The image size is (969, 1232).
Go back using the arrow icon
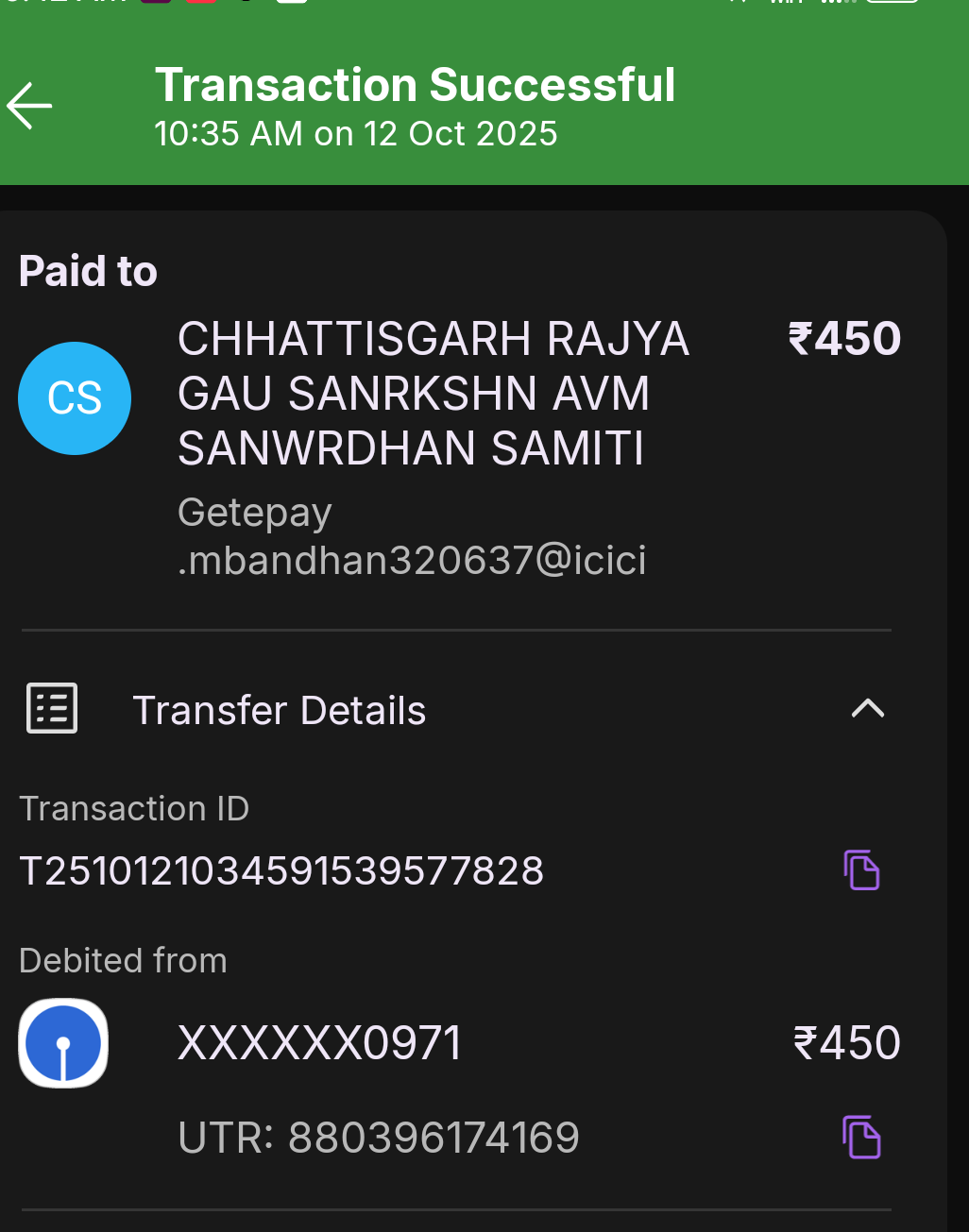click(30, 105)
